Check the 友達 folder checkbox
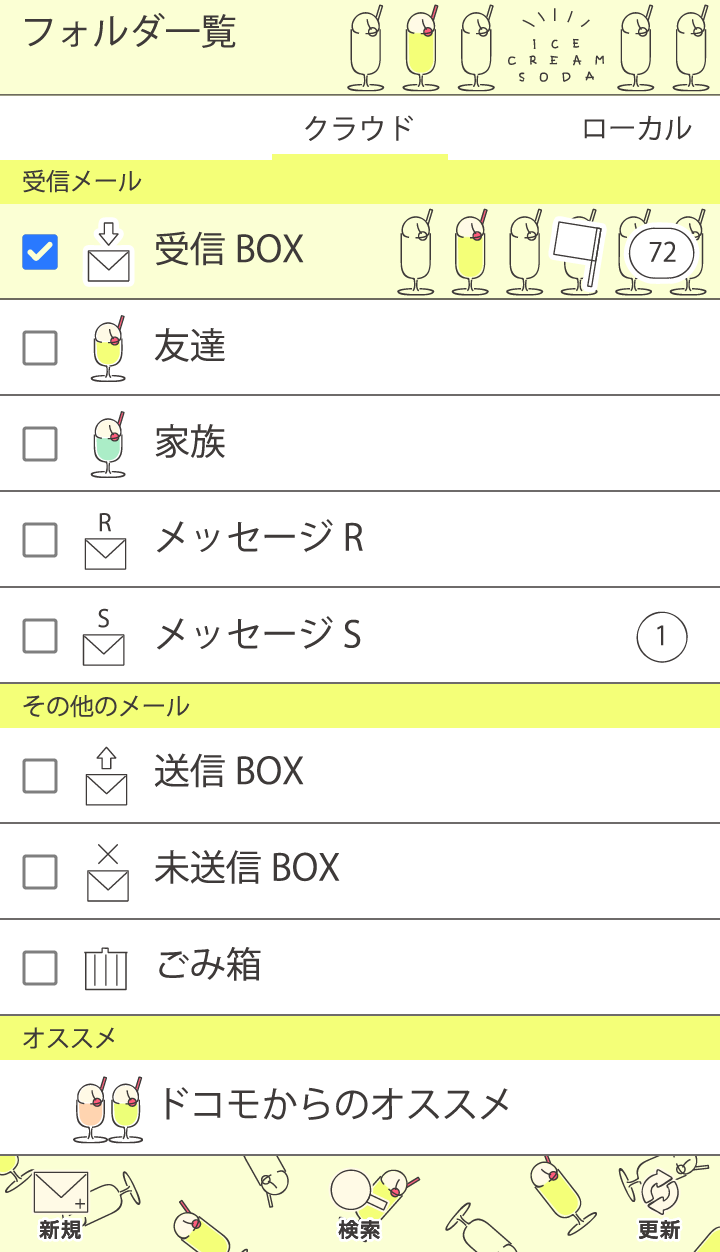 (40, 348)
